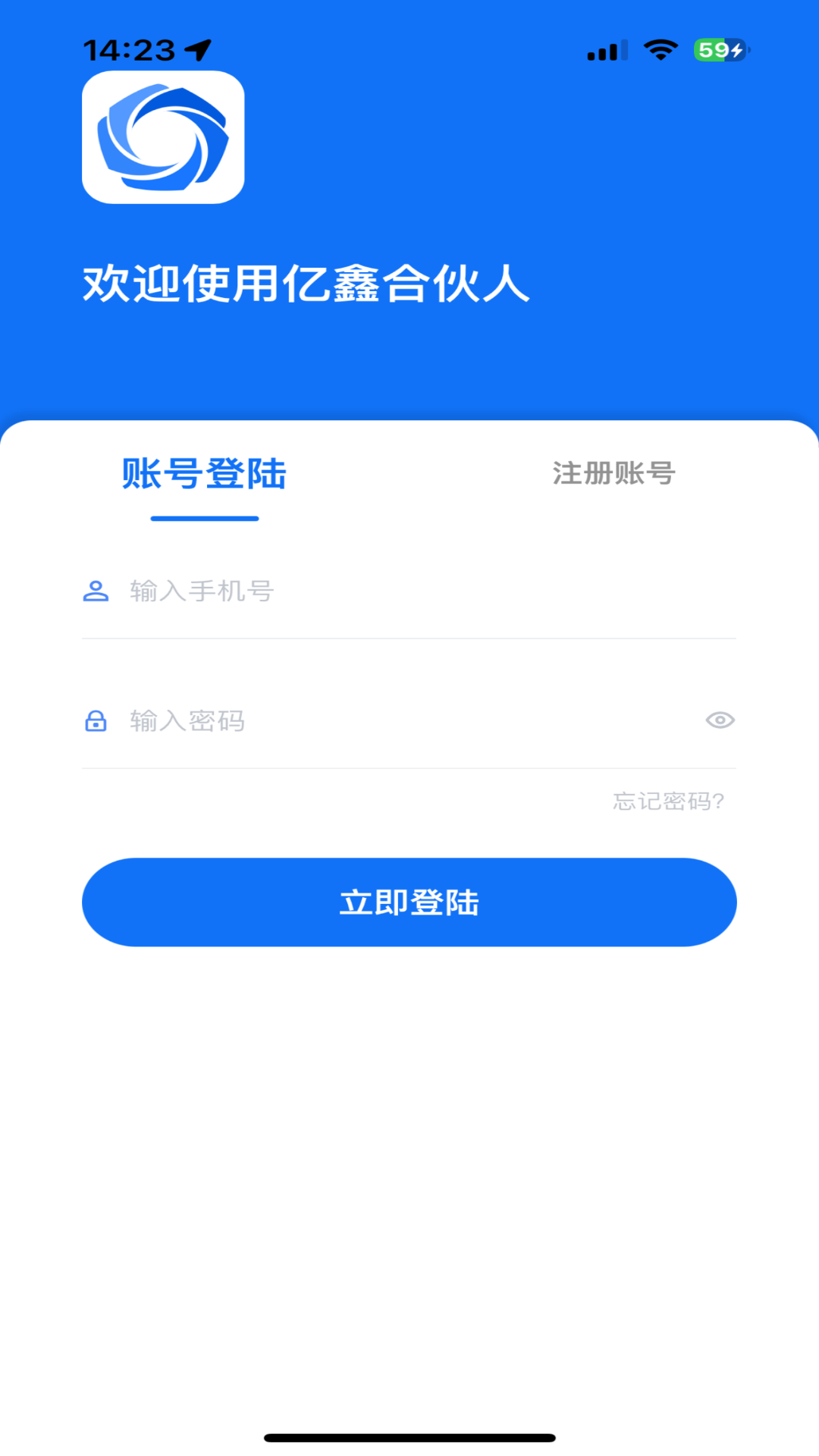Click the cellular signal bars icon
This screenshot has width=819, height=1456.
pyautogui.click(x=606, y=49)
